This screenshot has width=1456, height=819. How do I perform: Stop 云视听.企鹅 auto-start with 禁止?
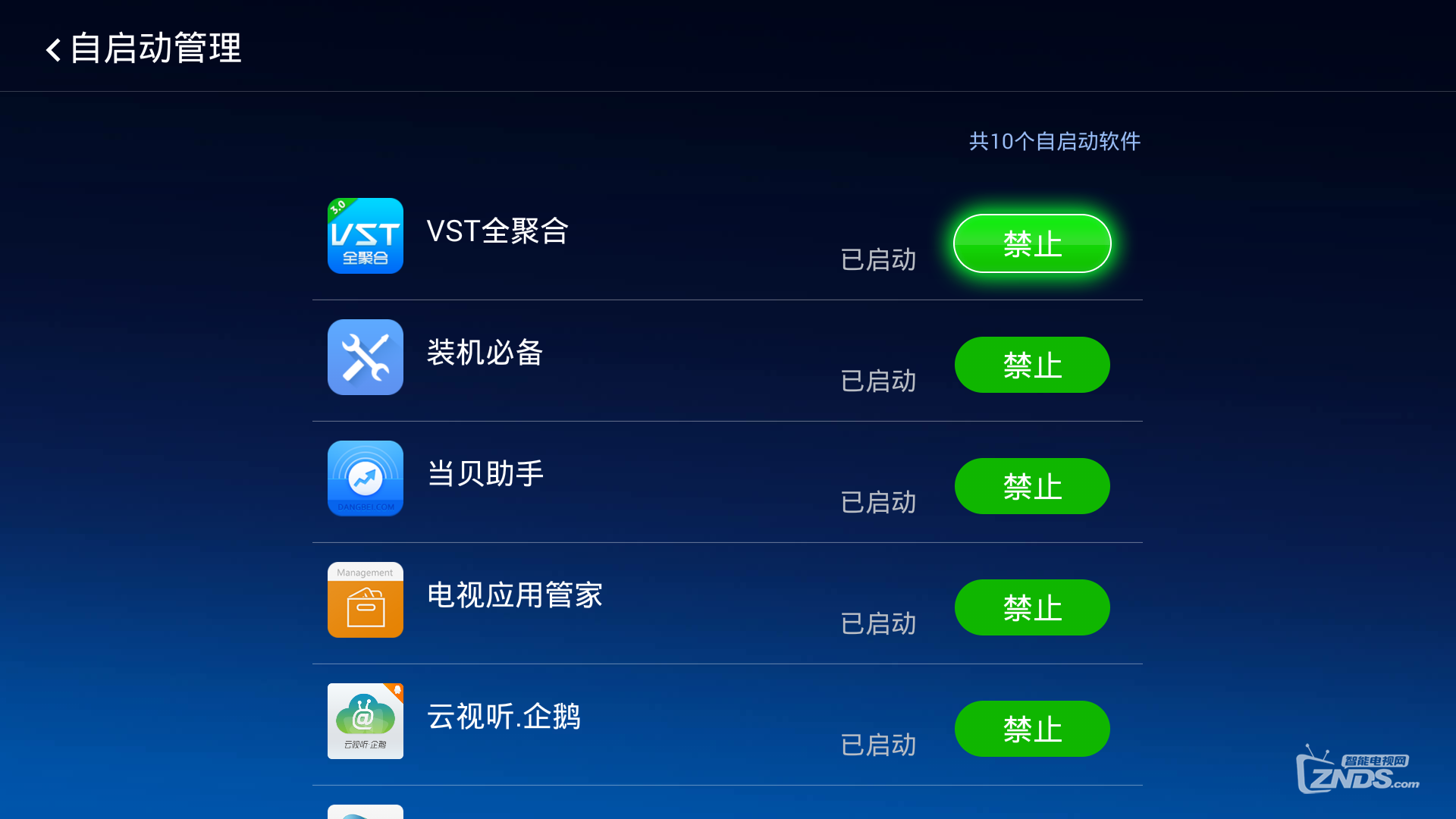1031,729
